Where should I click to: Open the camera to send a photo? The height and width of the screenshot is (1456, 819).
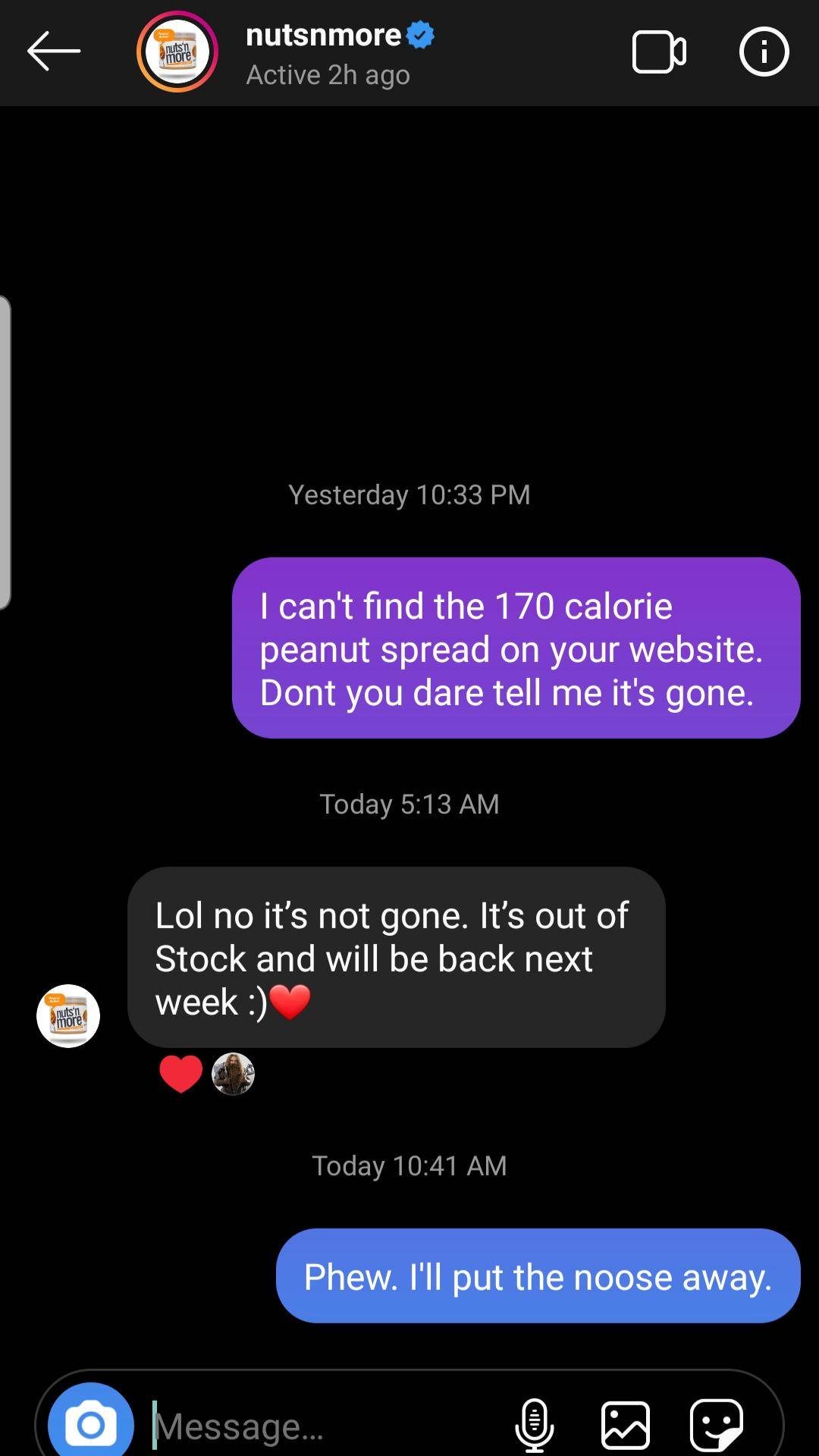click(x=91, y=1425)
